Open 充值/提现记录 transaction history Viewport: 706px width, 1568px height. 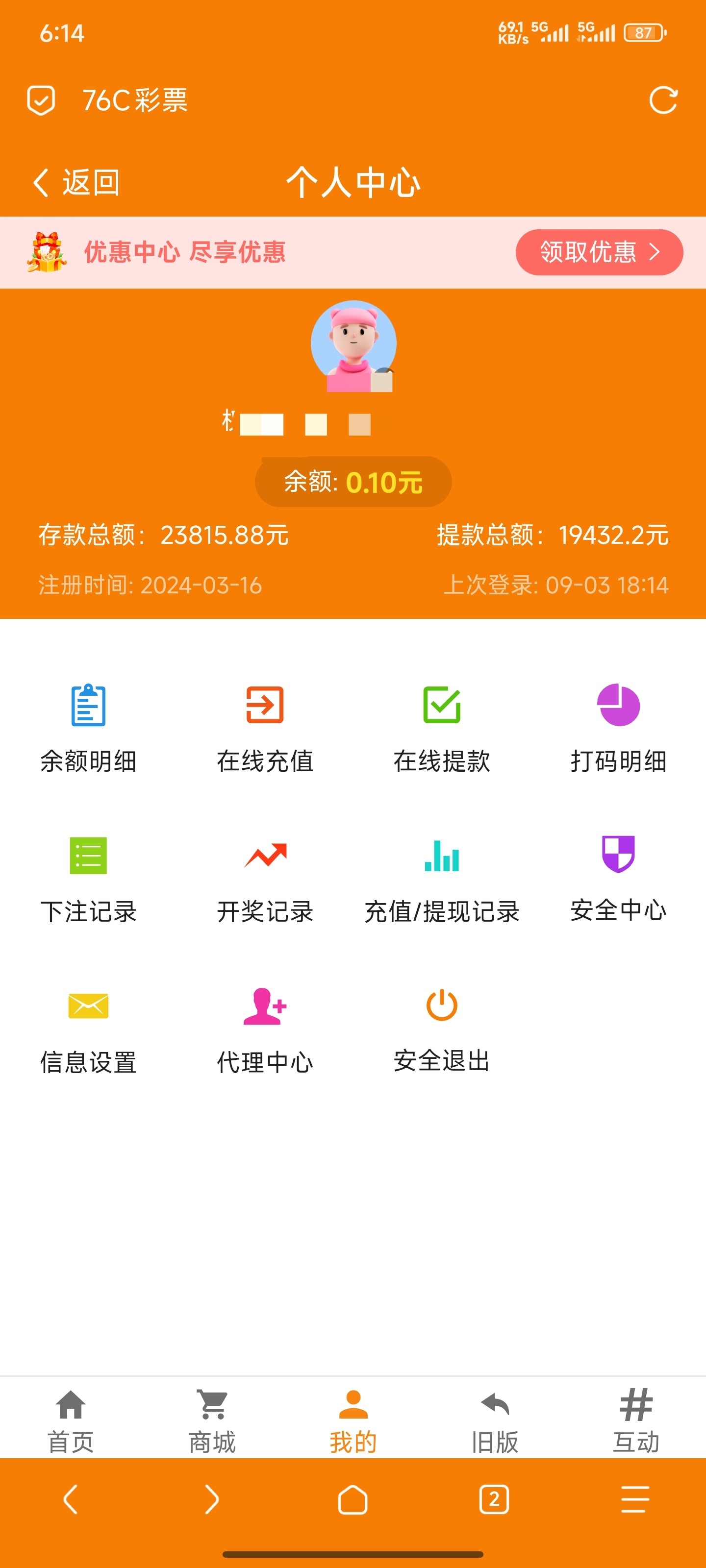pos(442,879)
